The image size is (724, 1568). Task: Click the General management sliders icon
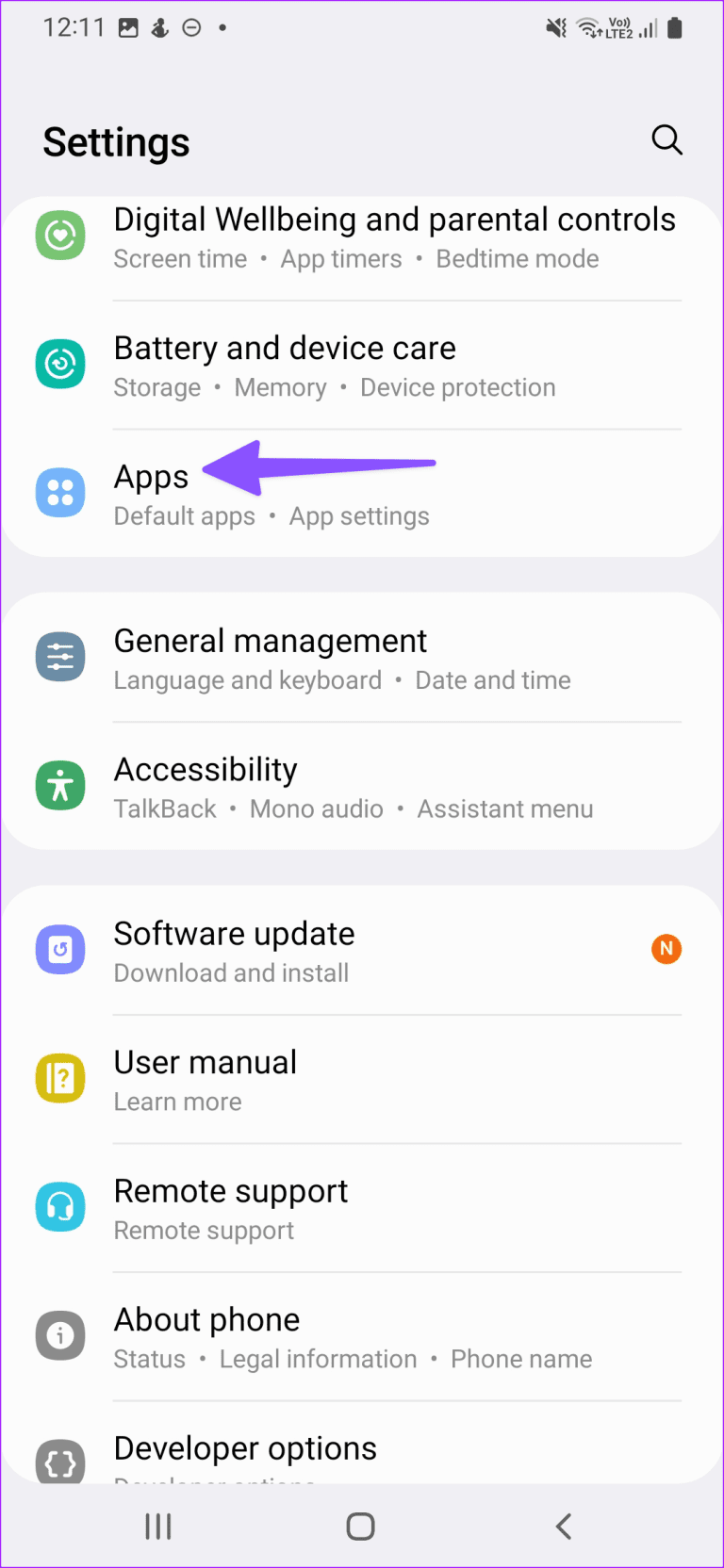[59, 656]
